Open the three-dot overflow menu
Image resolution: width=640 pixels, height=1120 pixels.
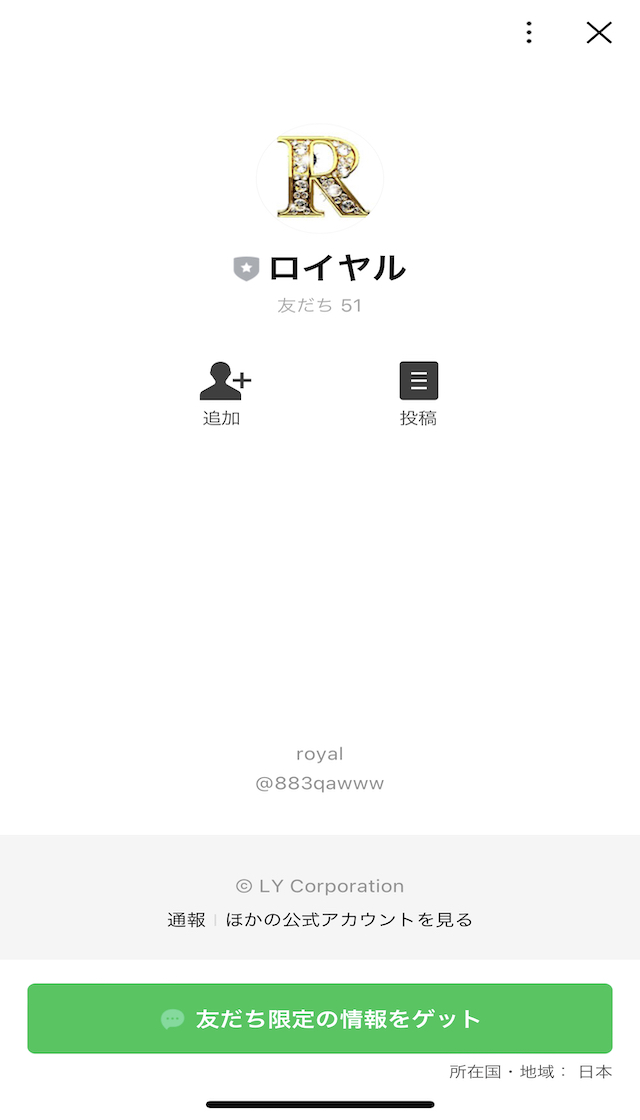pyautogui.click(x=529, y=33)
